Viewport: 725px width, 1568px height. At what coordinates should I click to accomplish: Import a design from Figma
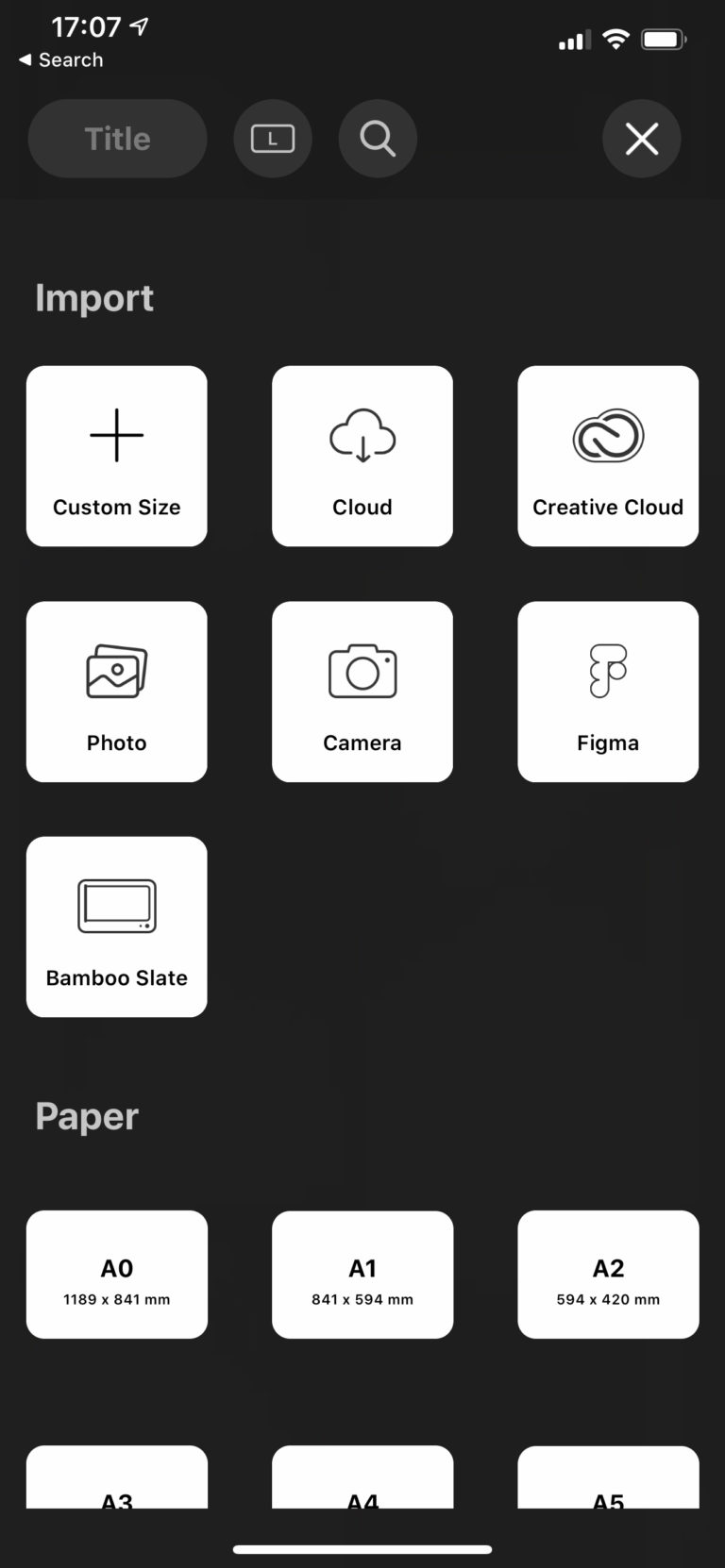[607, 692]
